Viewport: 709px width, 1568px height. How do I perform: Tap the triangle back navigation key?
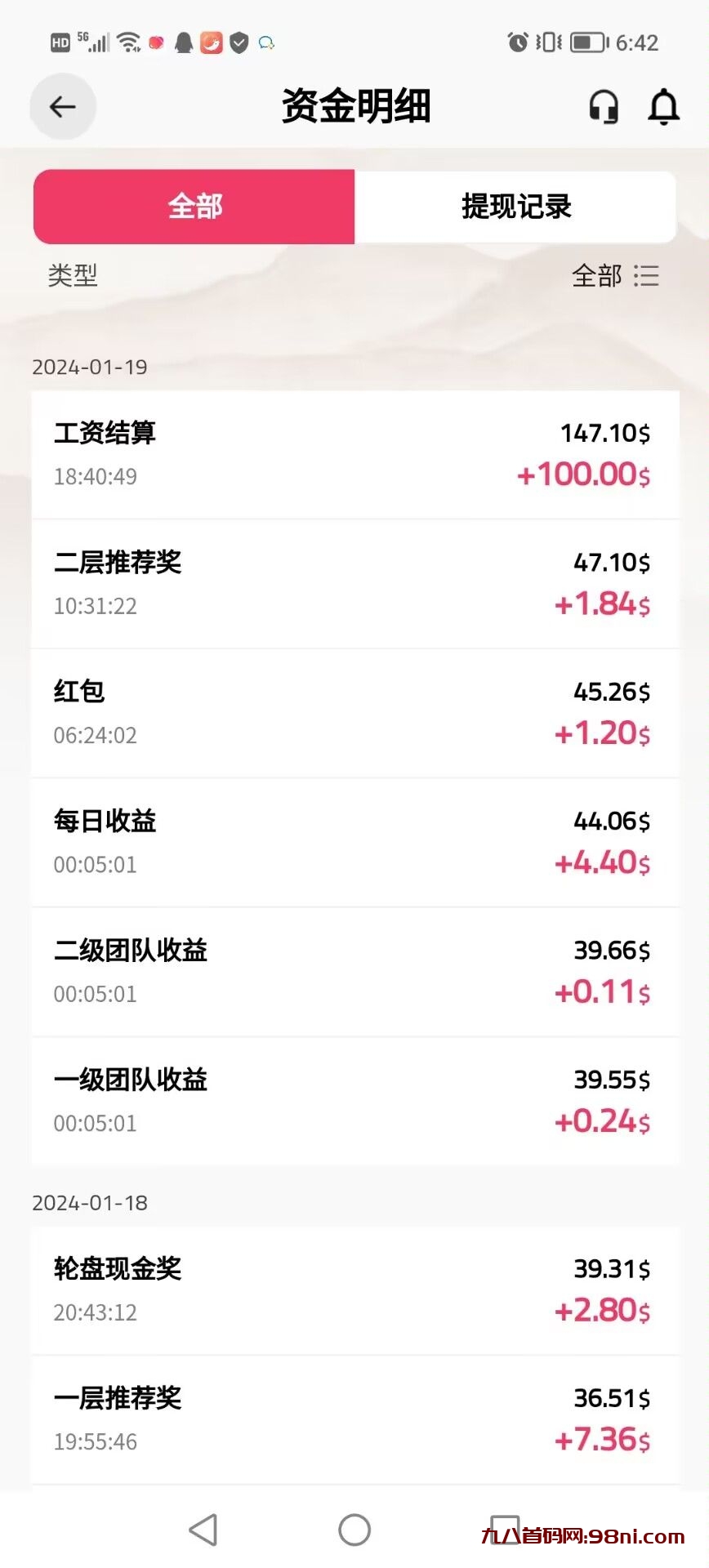coord(203,1529)
